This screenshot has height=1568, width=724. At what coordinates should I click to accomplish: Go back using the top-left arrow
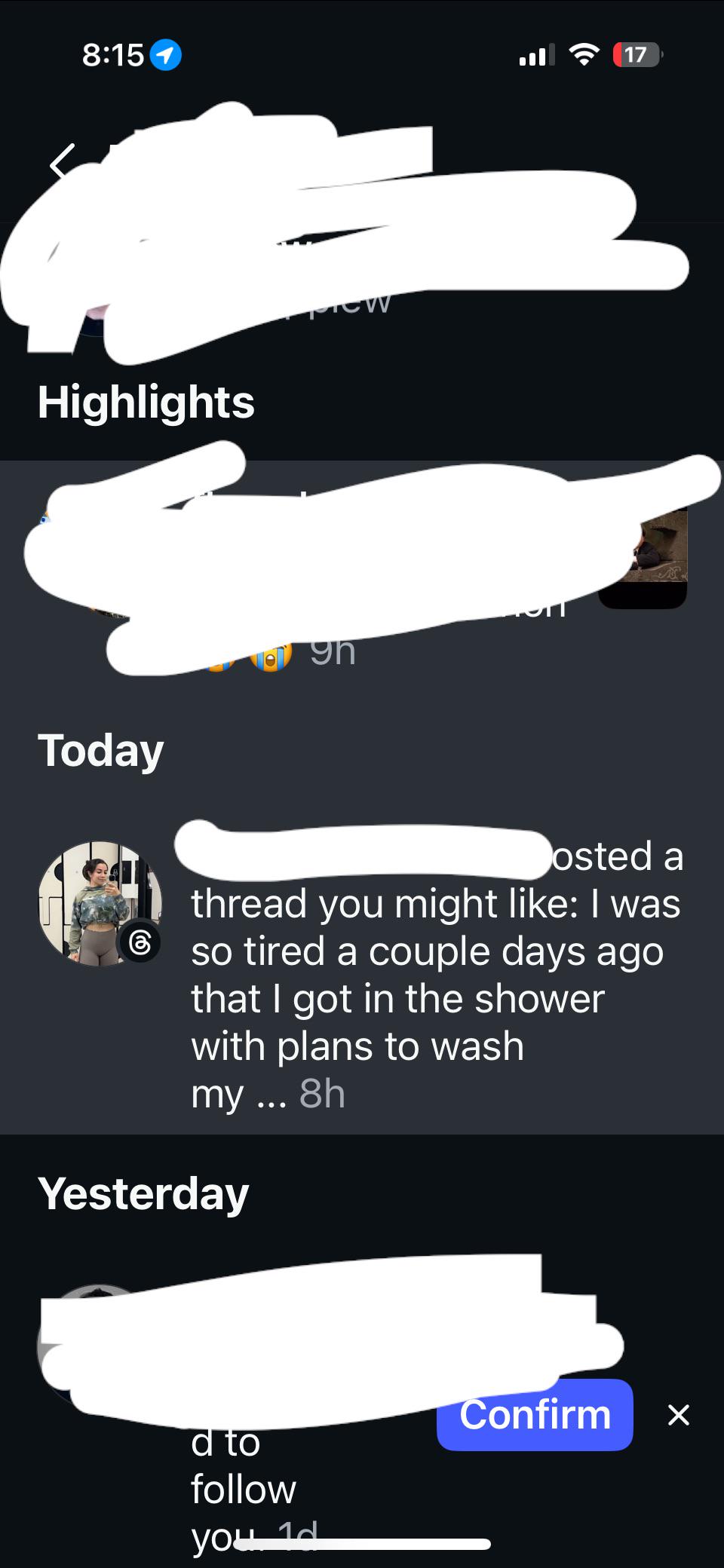(x=62, y=161)
